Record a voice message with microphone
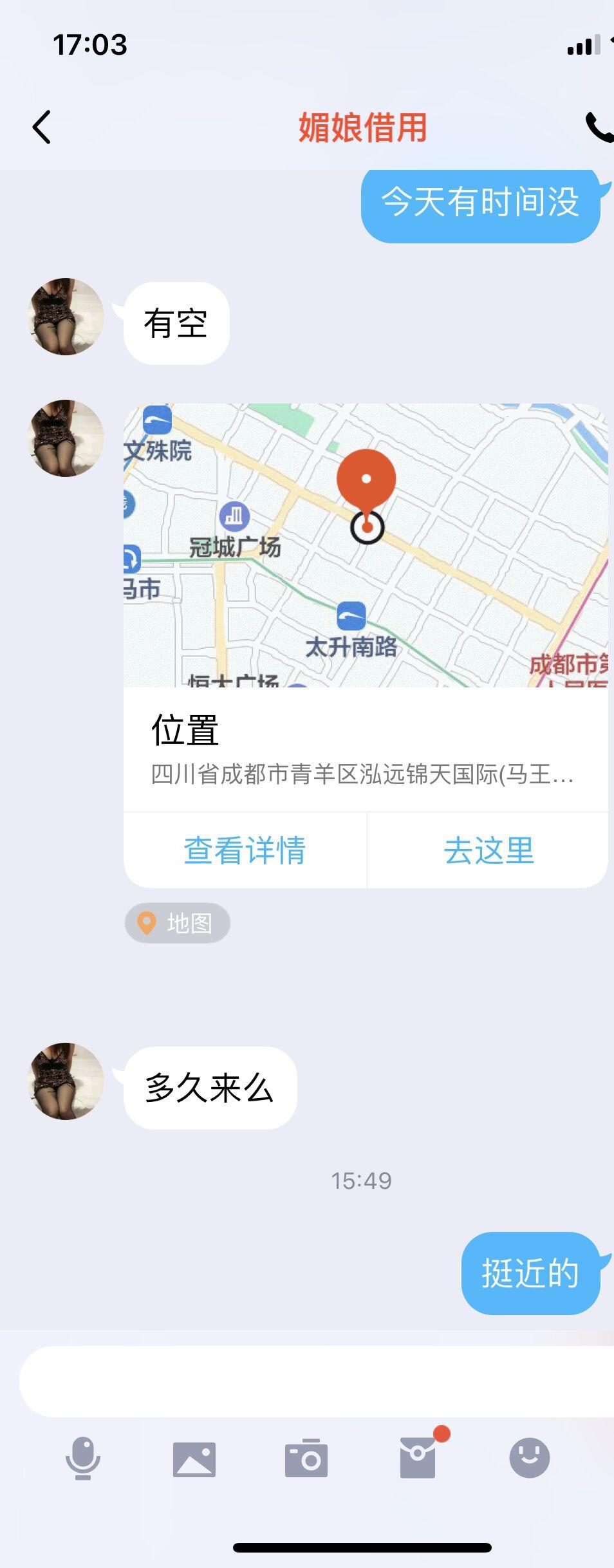This screenshot has height=1568, width=614. pyautogui.click(x=83, y=1458)
